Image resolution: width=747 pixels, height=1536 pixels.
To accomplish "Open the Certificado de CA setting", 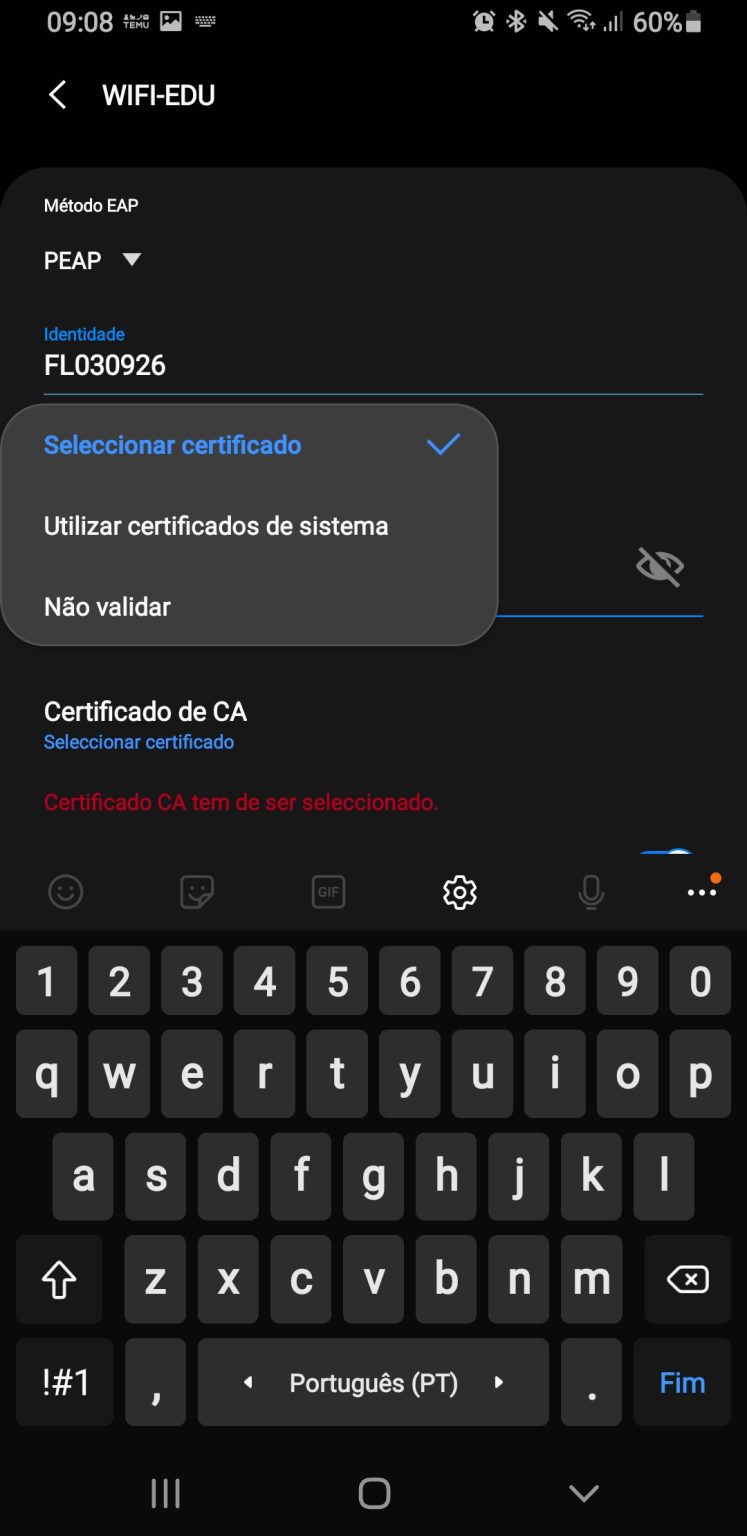I will pyautogui.click(x=146, y=723).
